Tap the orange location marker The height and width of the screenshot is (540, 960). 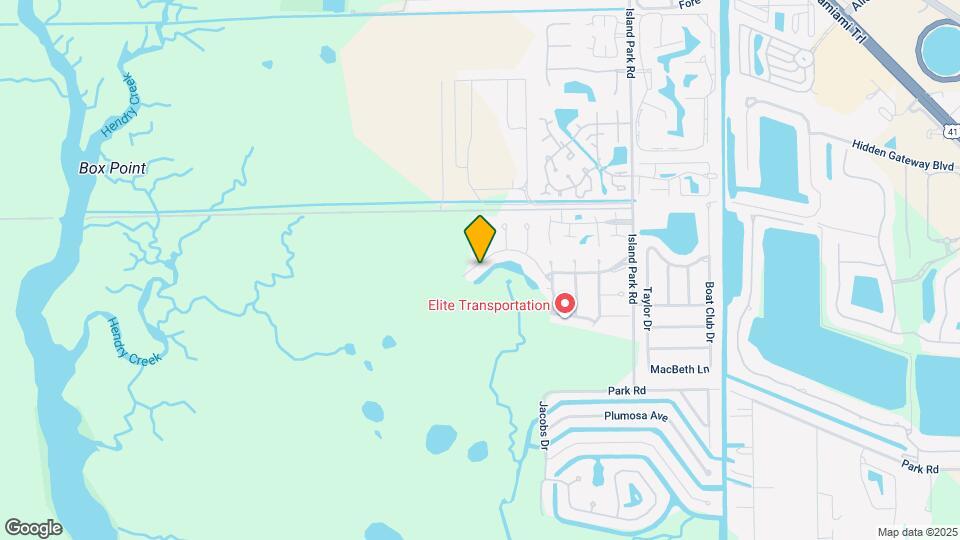(x=480, y=238)
